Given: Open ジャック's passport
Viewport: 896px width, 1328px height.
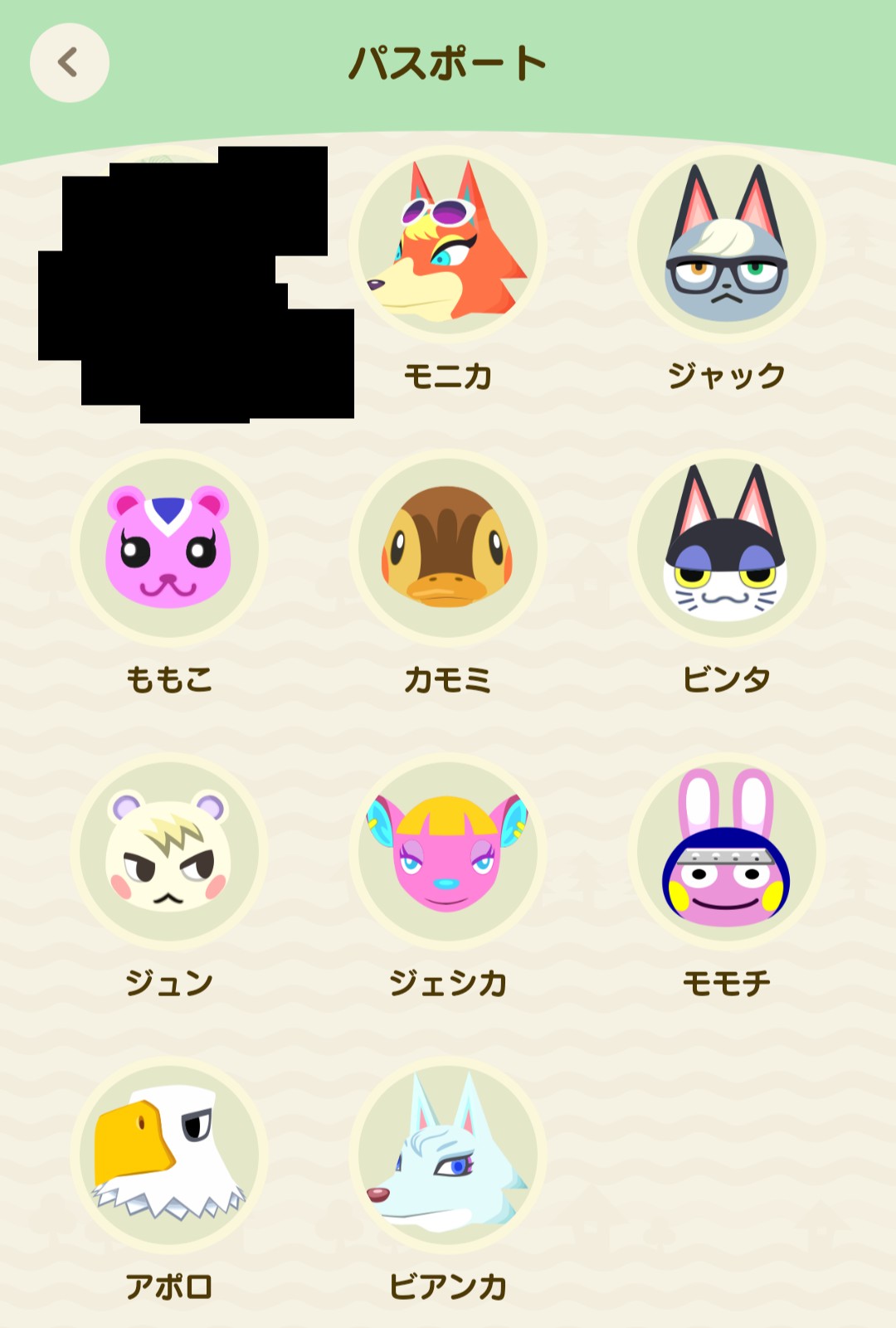Looking at the screenshot, I should pyautogui.click(x=727, y=244).
